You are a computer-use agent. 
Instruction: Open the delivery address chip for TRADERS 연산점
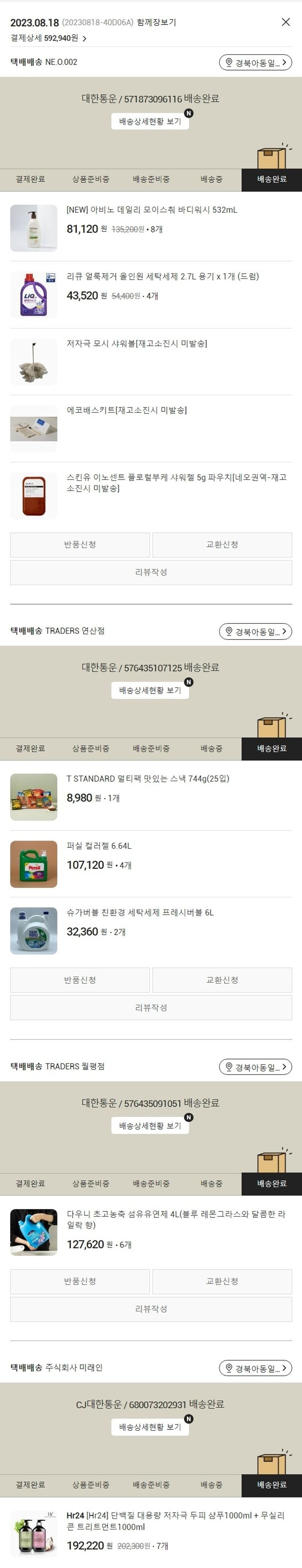(255, 631)
